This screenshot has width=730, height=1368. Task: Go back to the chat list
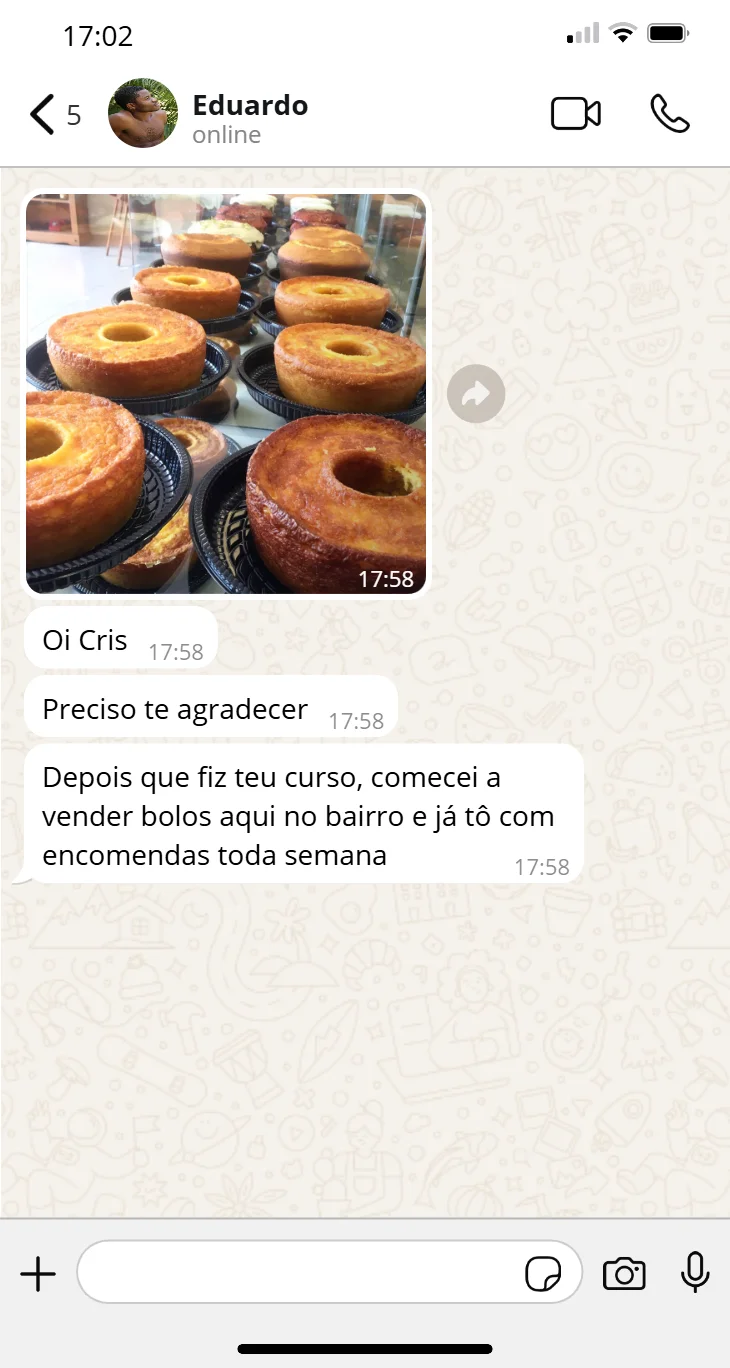pos(42,115)
